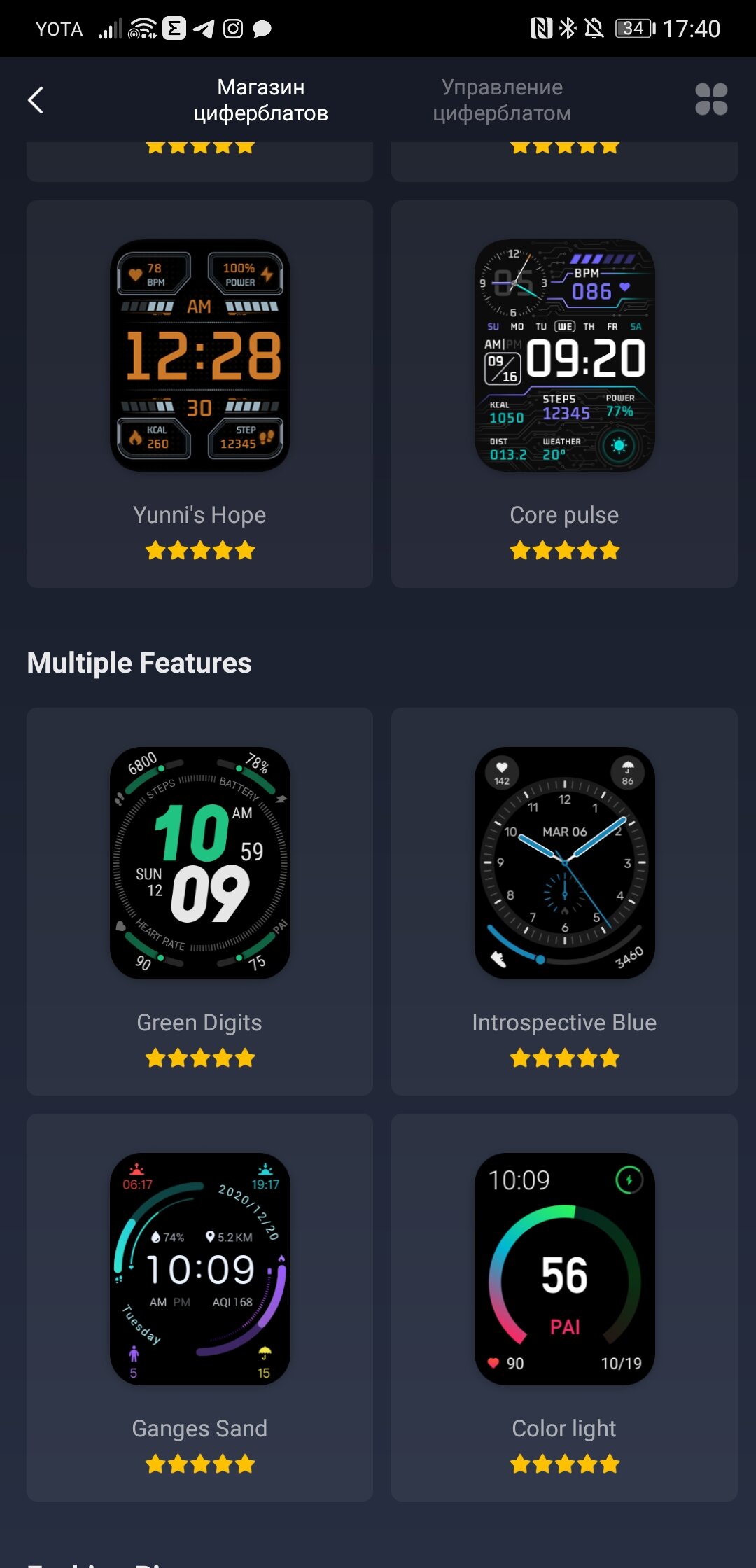
Task: Choose the Introspective Blue watch face
Action: pyautogui.click(x=564, y=902)
